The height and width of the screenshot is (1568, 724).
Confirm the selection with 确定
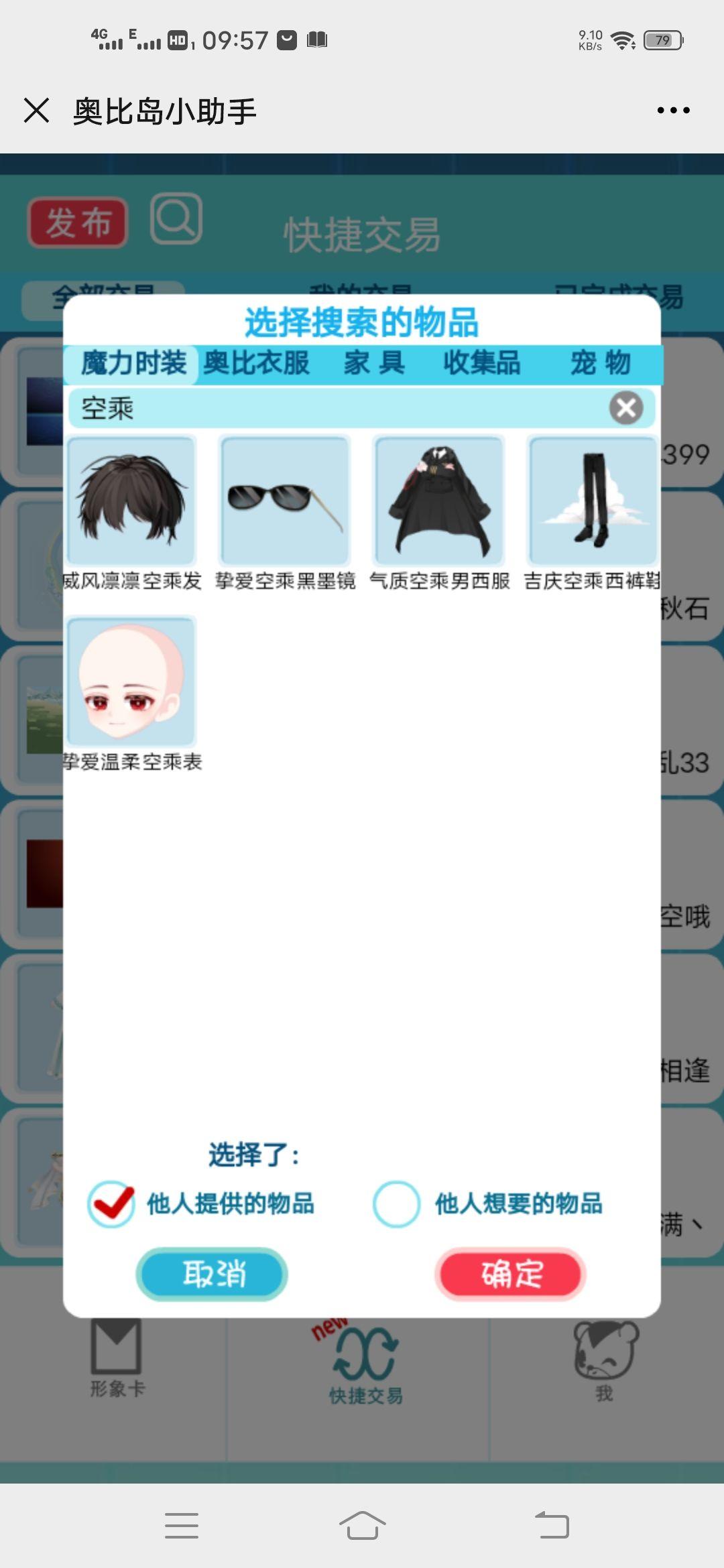(x=511, y=1274)
